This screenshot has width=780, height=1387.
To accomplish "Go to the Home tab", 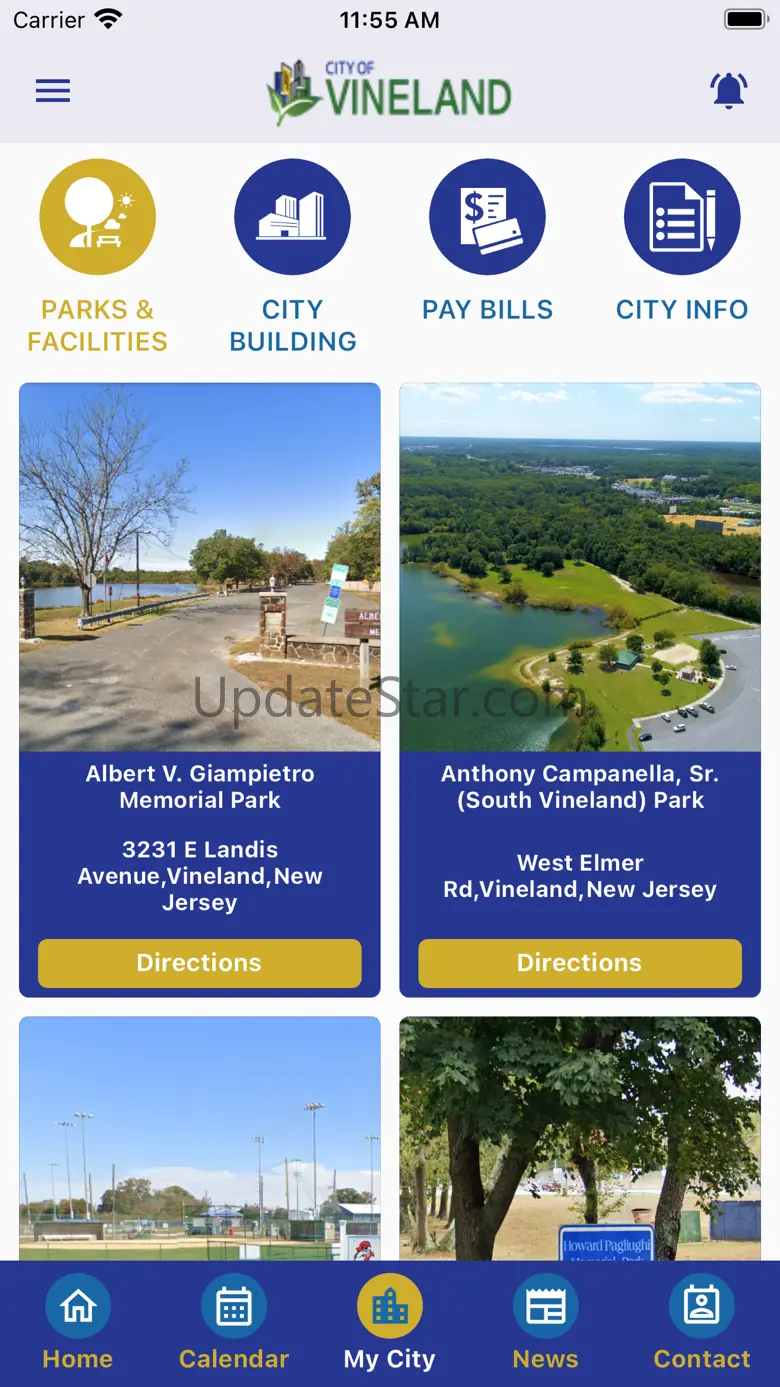I will tap(78, 1323).
